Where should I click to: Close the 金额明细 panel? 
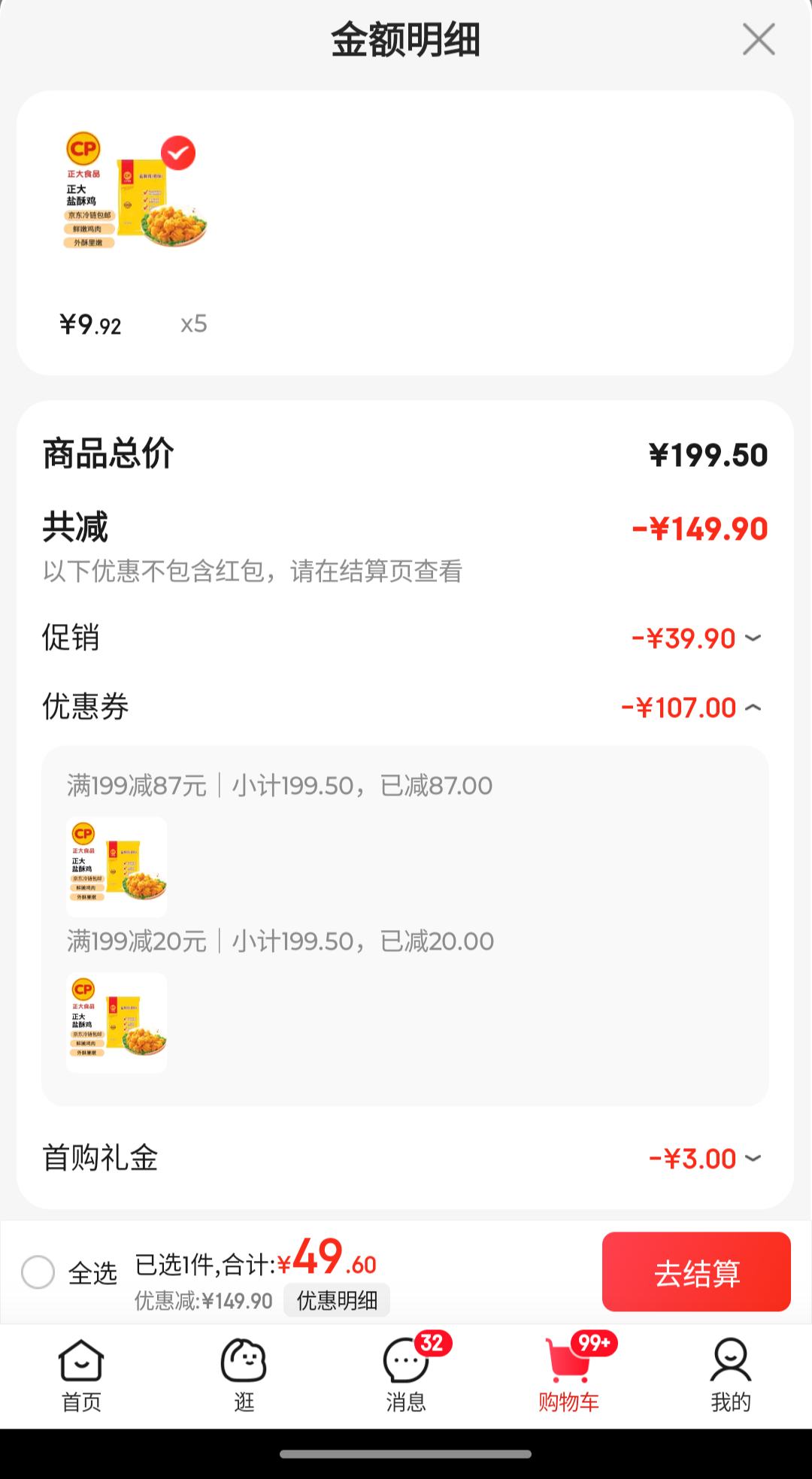[758, 39]
